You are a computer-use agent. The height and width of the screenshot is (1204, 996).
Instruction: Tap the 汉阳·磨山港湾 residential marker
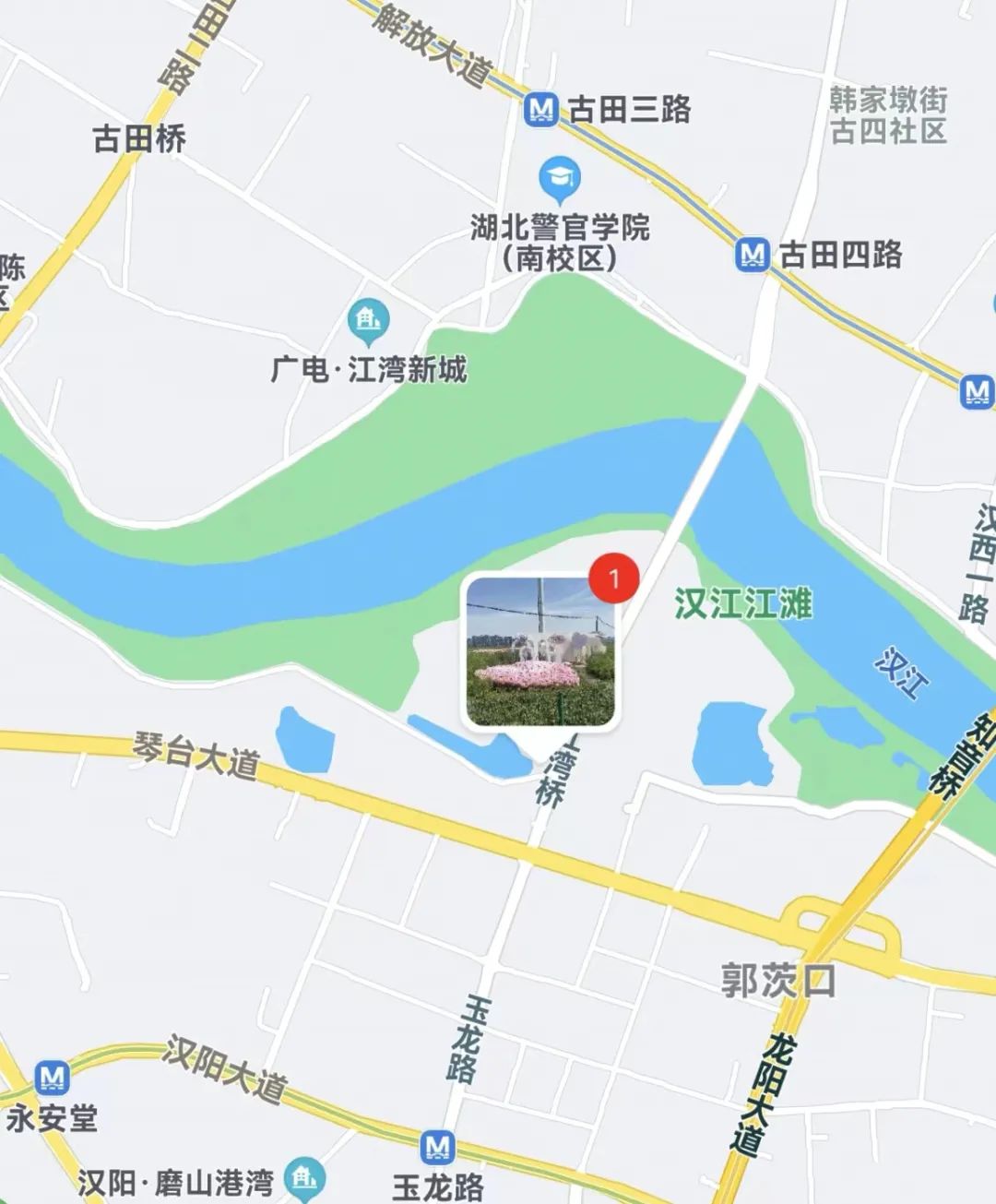(x=304, y=1177)
